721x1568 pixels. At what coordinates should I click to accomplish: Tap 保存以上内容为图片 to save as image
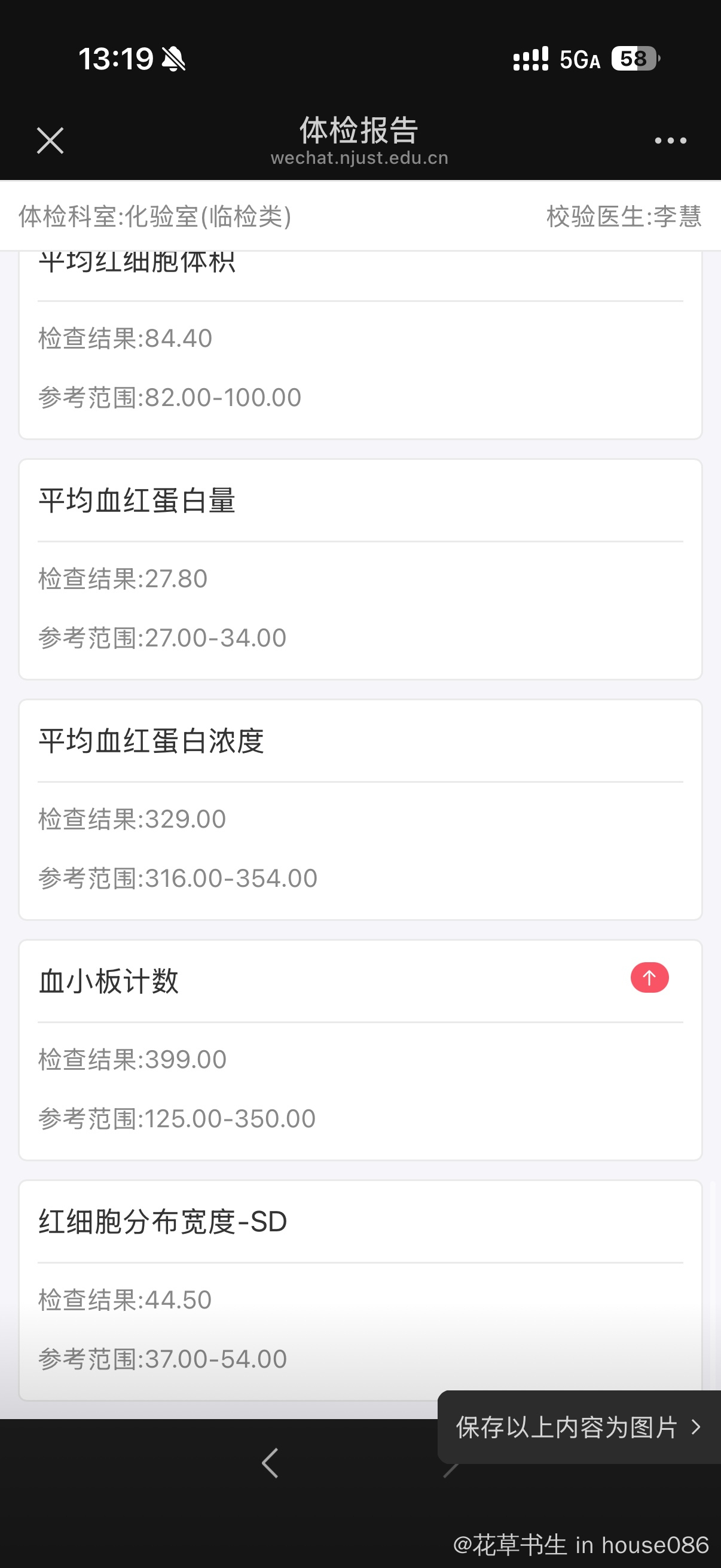click(578, 1427)
